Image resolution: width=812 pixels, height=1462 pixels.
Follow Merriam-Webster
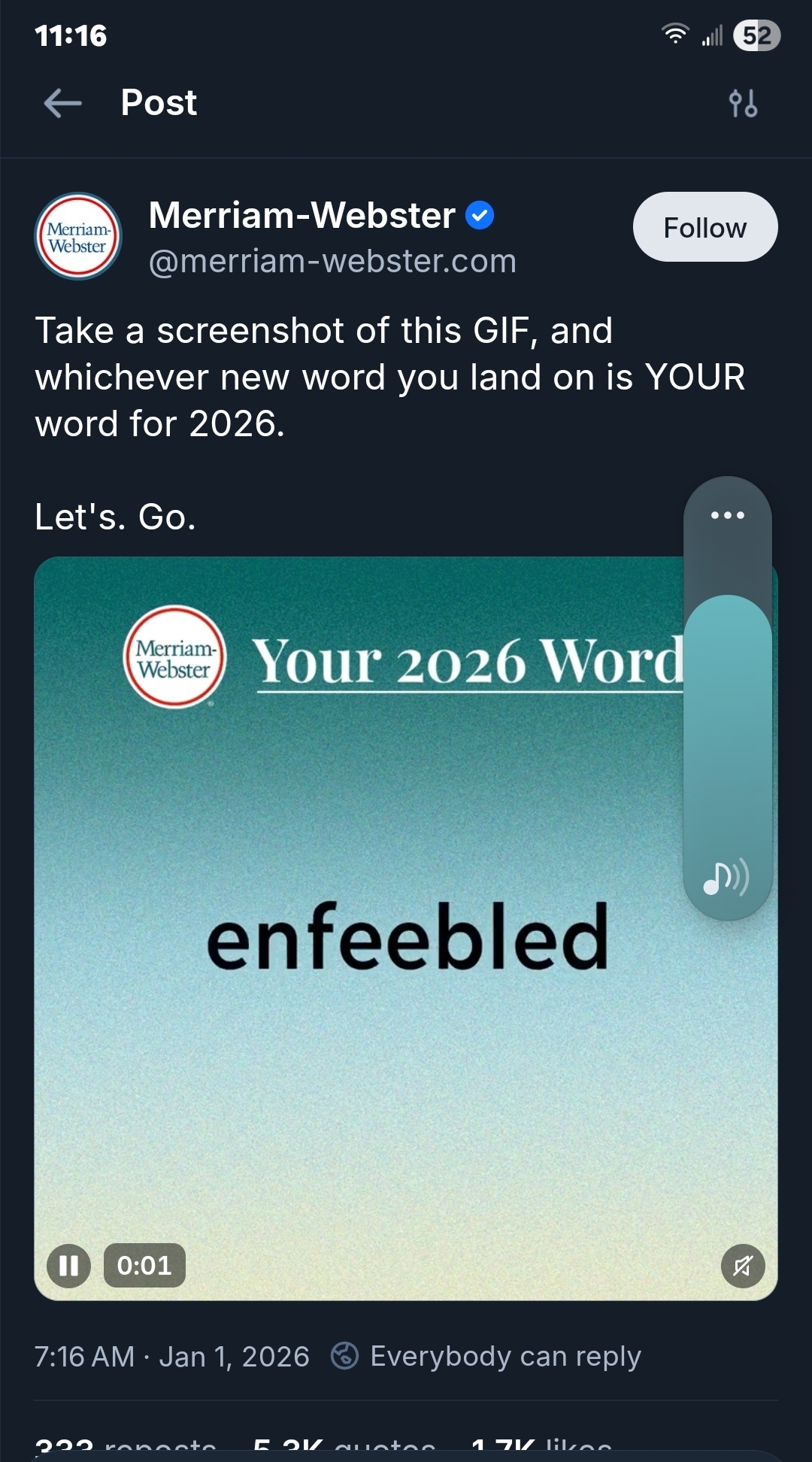point(704,227)
